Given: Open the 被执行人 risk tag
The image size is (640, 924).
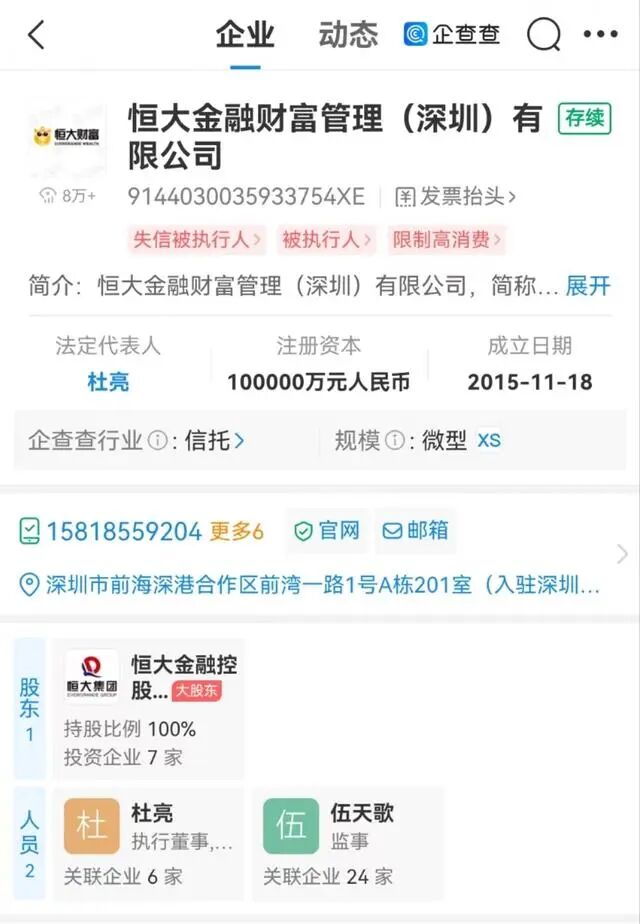Looking at the screenshot, I should pyautogui.click(x=326, y=239).
